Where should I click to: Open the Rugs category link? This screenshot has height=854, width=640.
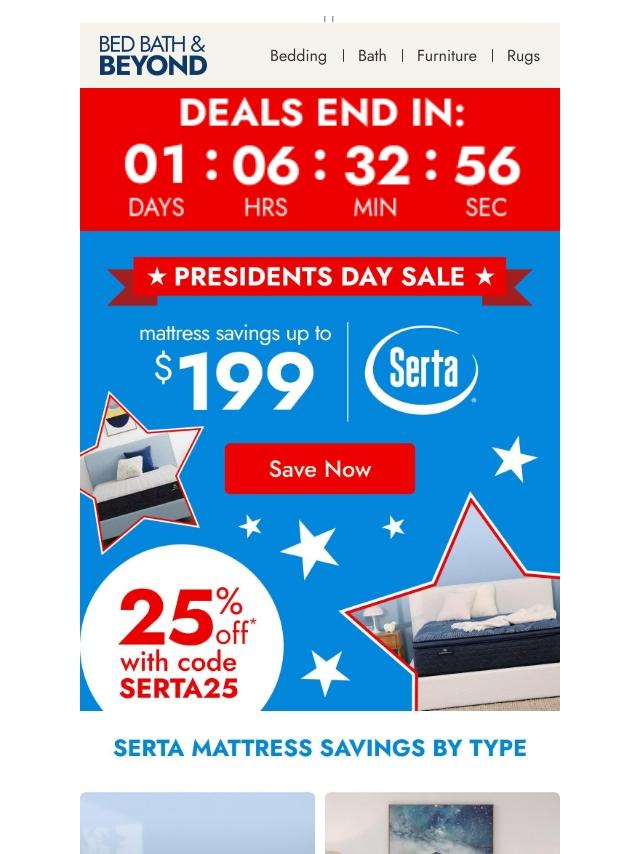click(x=523, y=56)
